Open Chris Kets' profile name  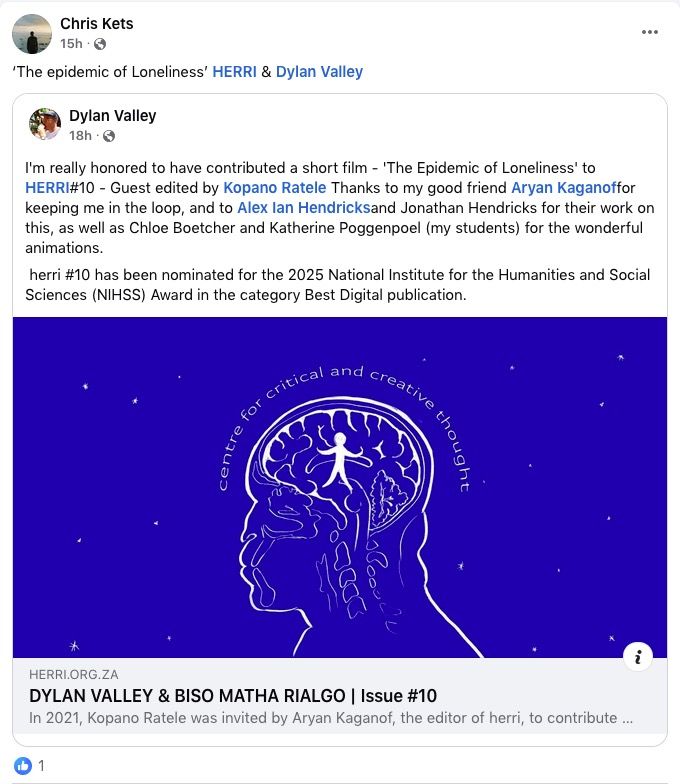click(x=96, y=24)
